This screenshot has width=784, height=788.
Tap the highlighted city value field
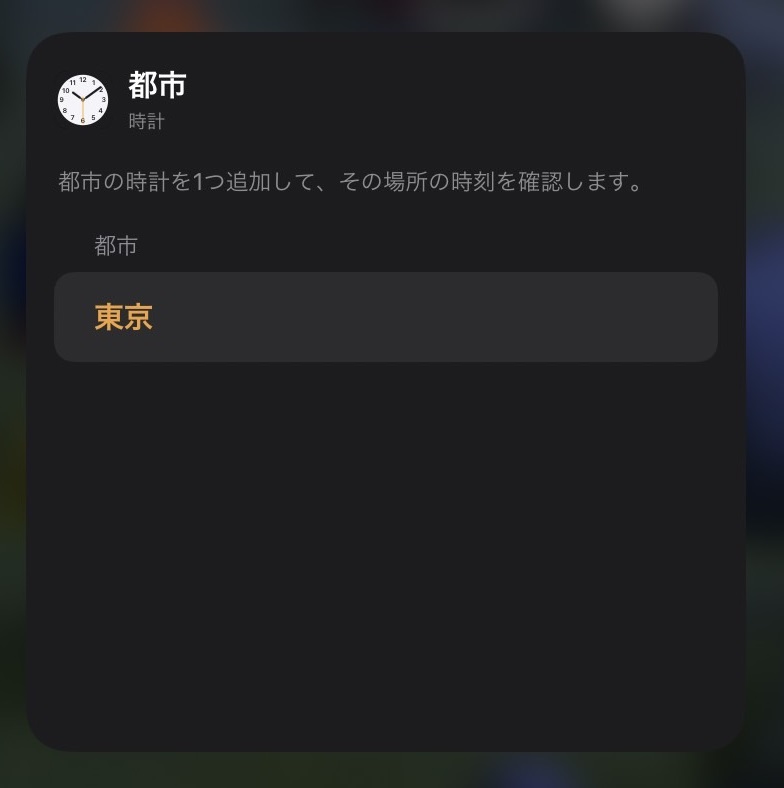coord(387,317)
